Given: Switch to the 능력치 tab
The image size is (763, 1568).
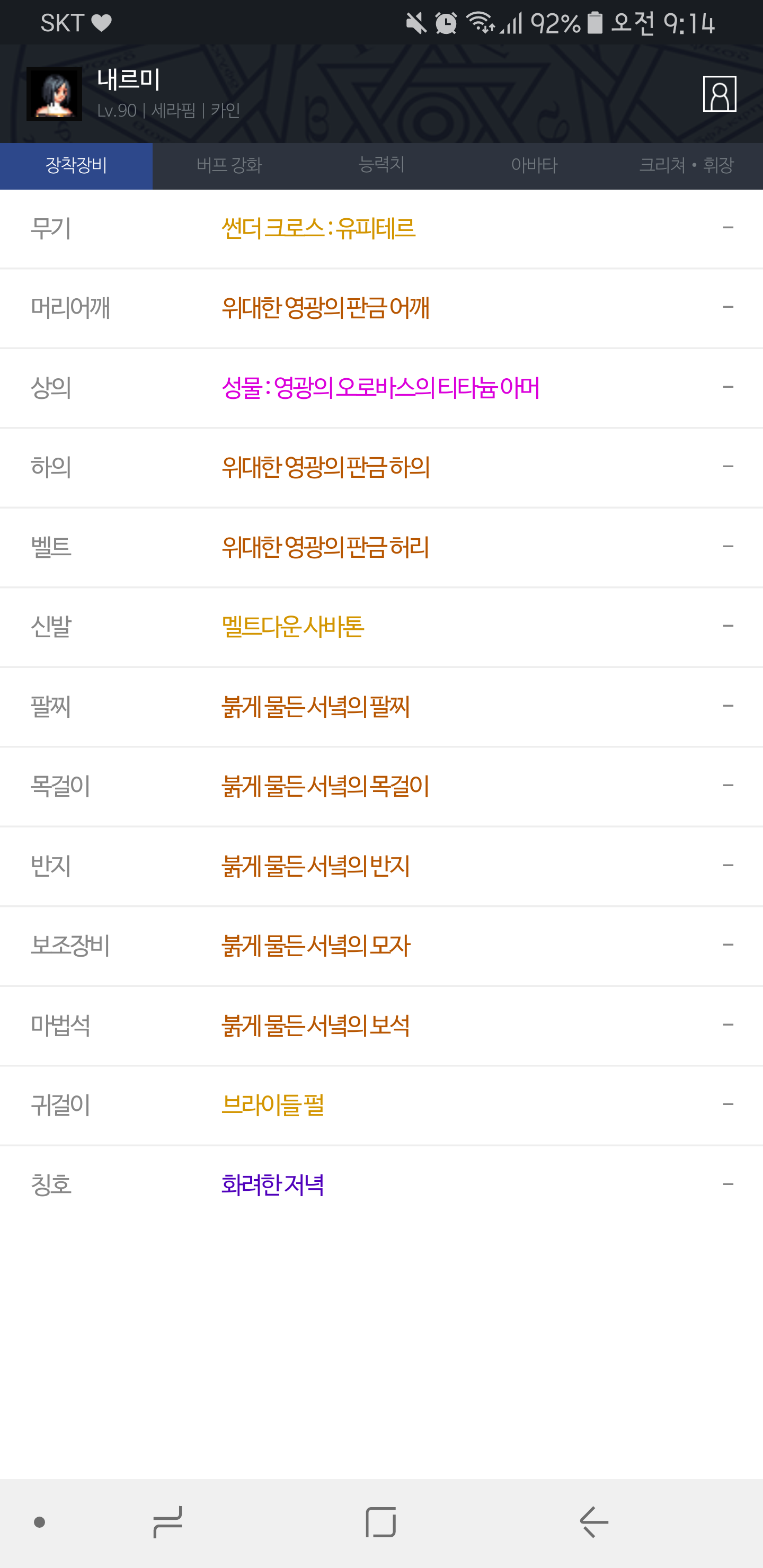Looking at the screenshot, I should click(x=382, y=166).
